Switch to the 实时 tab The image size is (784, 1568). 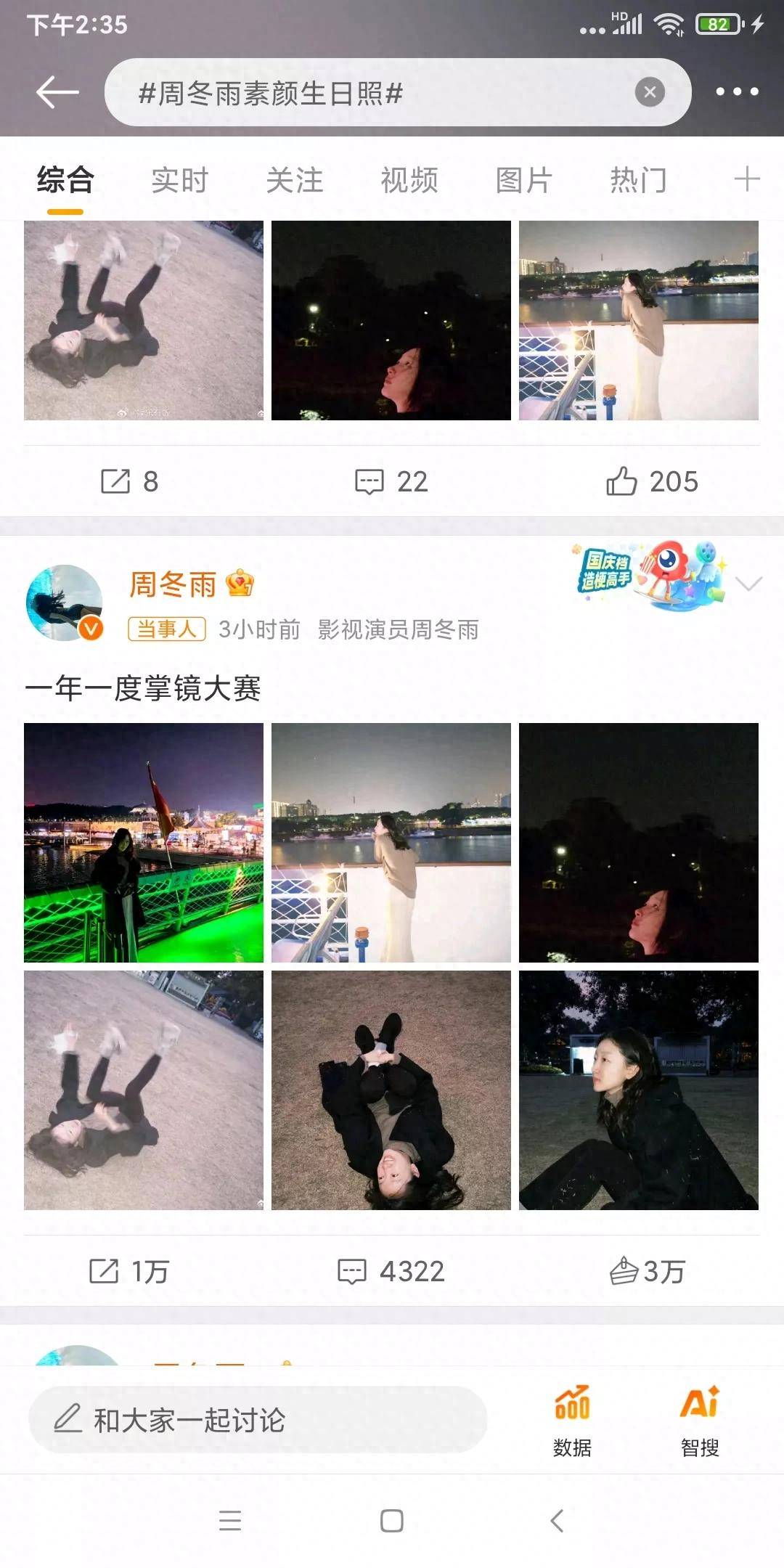(179, 180)
